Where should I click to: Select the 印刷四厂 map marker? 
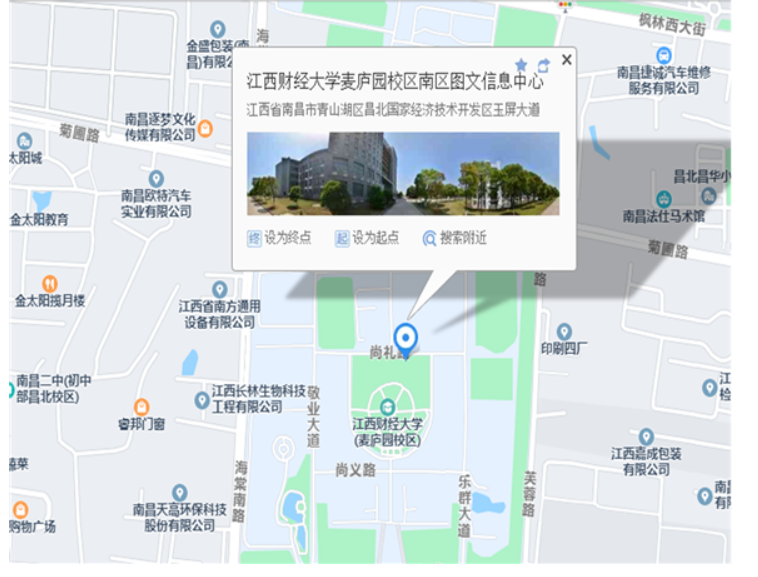564,332
